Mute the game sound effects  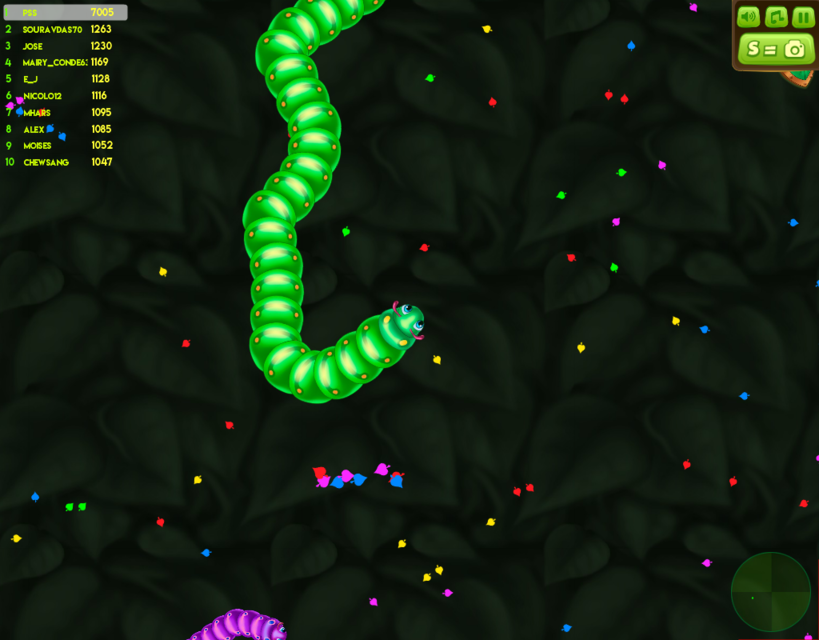[748, 17]
